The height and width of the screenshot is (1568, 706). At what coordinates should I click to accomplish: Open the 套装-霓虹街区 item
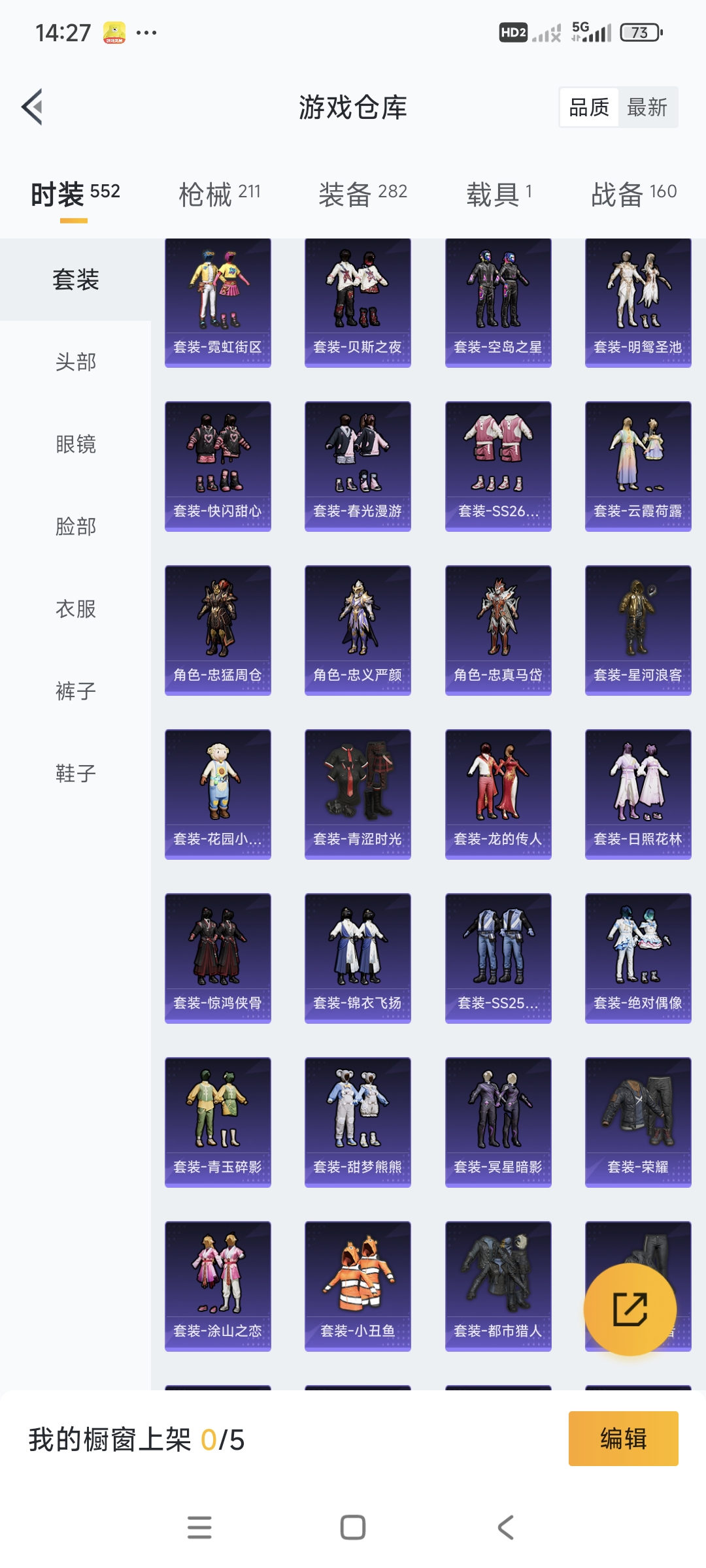click(x=218, y=302)
